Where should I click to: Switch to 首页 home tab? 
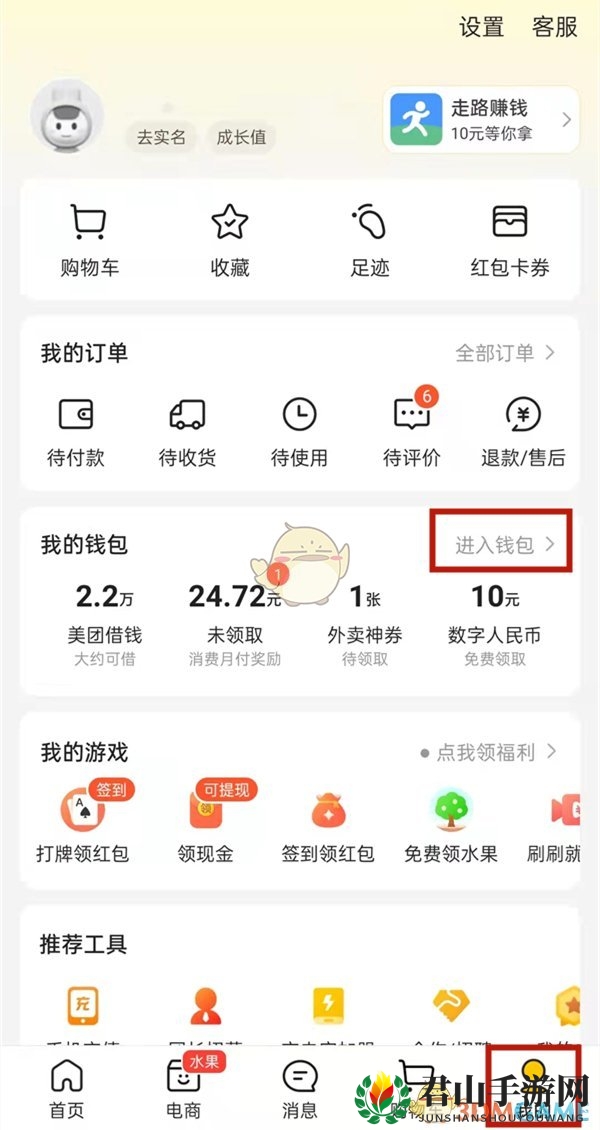tap(67, 1088)
